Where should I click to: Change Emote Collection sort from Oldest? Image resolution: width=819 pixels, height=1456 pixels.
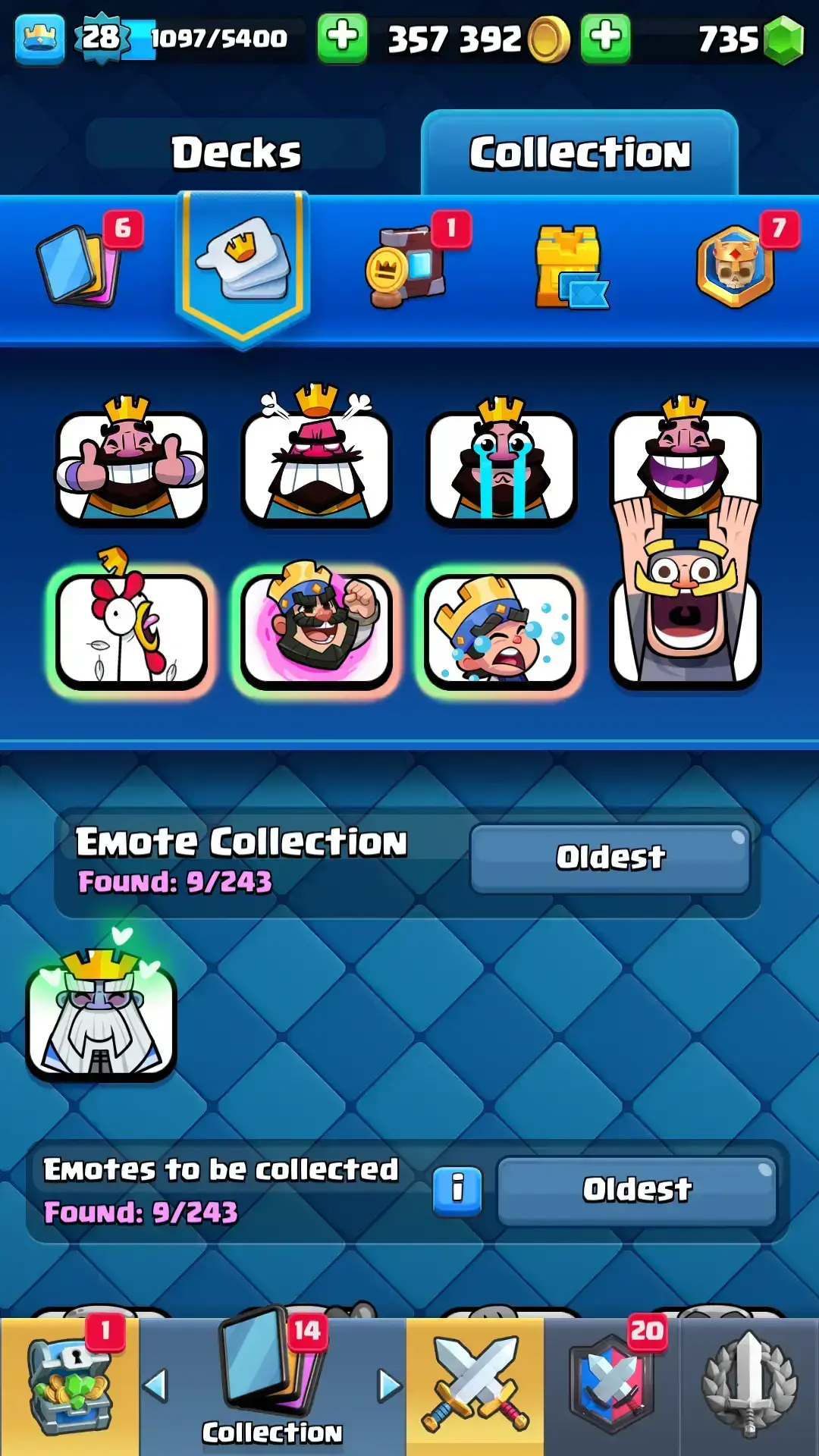[x=610, y=858]
